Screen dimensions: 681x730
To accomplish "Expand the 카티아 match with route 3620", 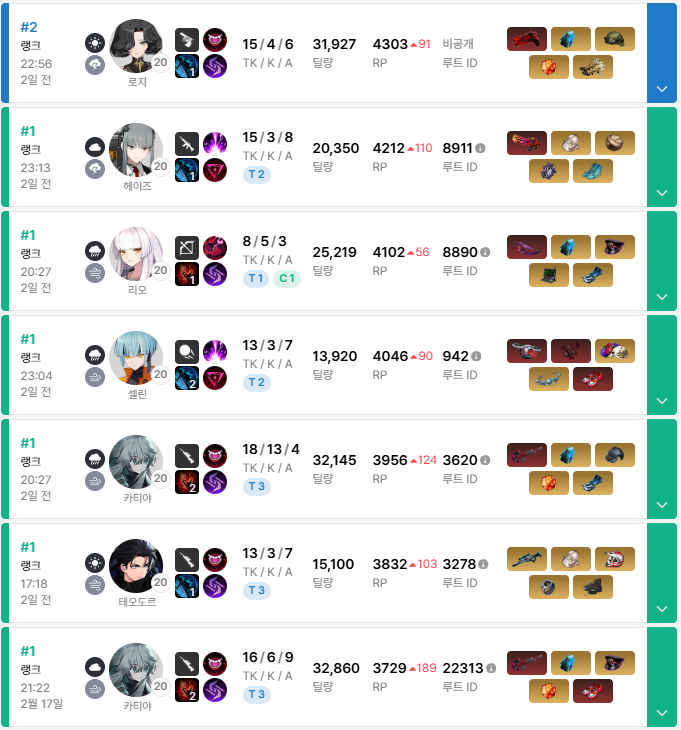I will [662, 504].
